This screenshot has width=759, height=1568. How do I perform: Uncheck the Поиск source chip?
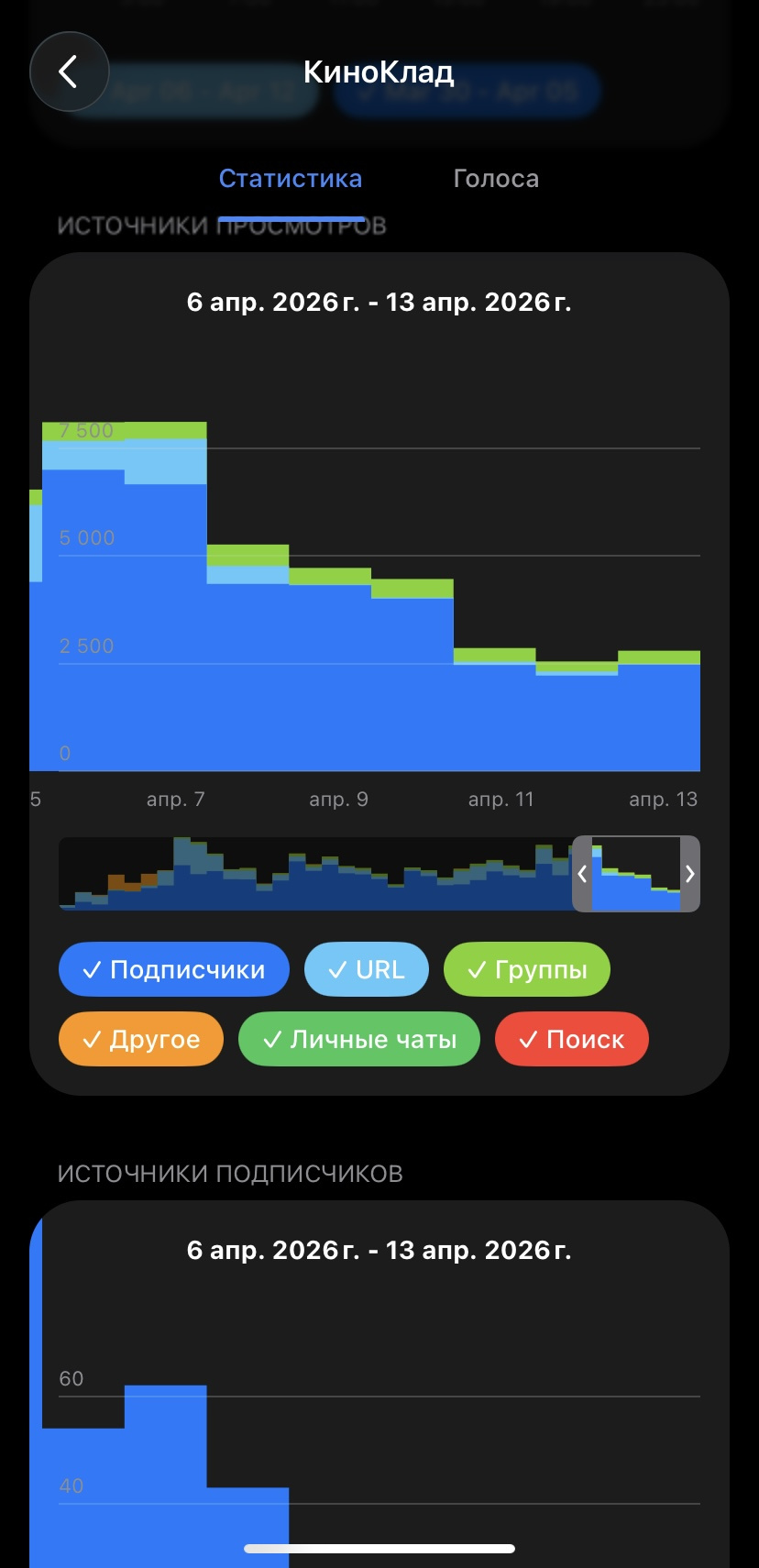tap(572, 1039)
